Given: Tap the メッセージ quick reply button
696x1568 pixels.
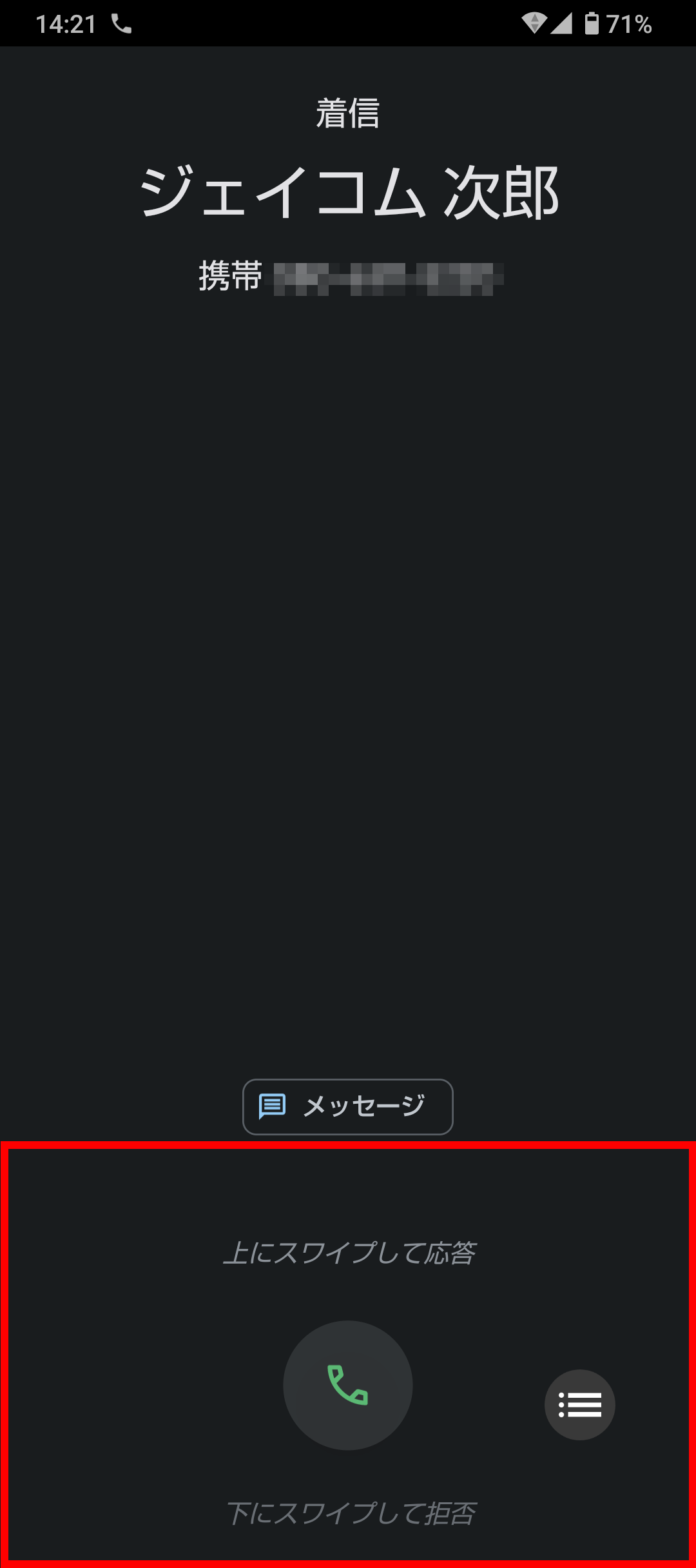Looking at the screenshot, I should 348,1106.
